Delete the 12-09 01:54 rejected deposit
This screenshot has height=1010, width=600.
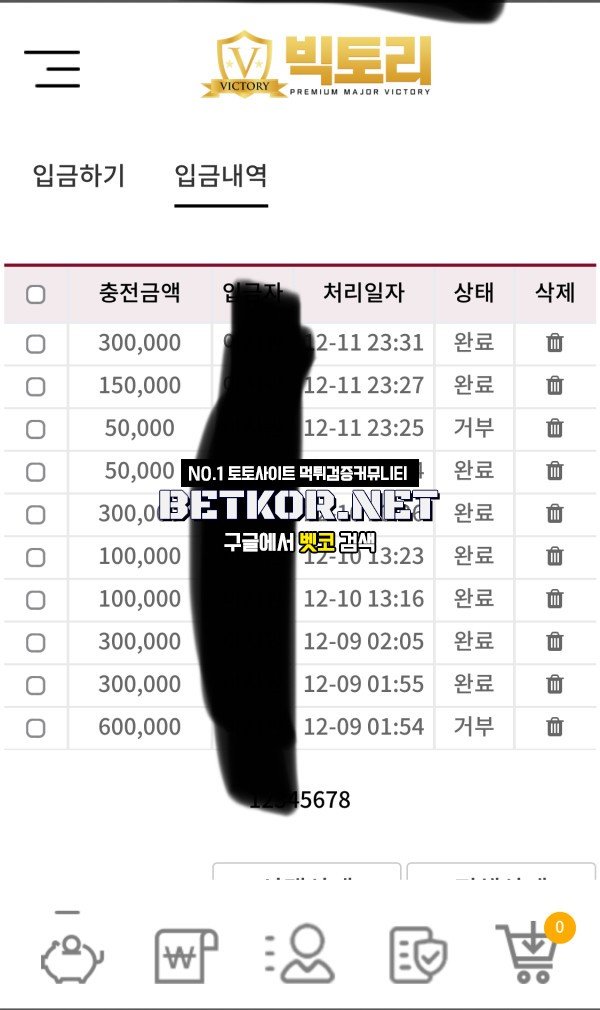coord(555,727)
